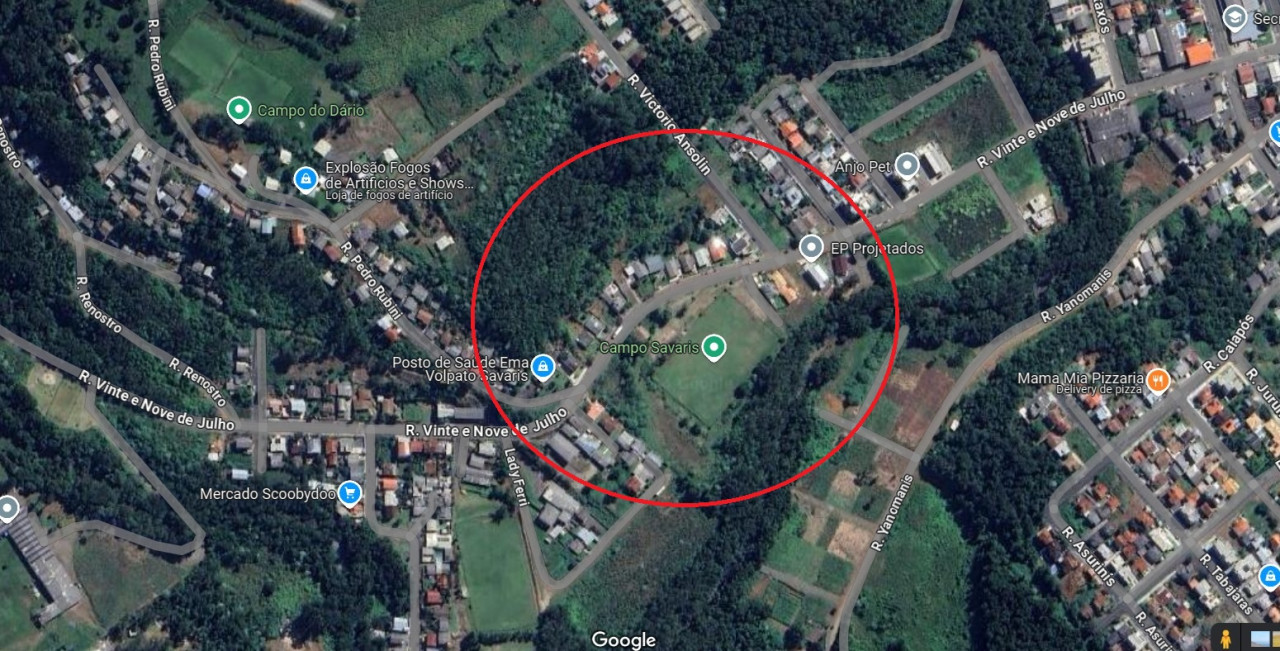Open Posto de Saúde Ema Volpato Savaris pin
Image resolution: width=1280 pixels, height=651 pixels.
point(543,367)
